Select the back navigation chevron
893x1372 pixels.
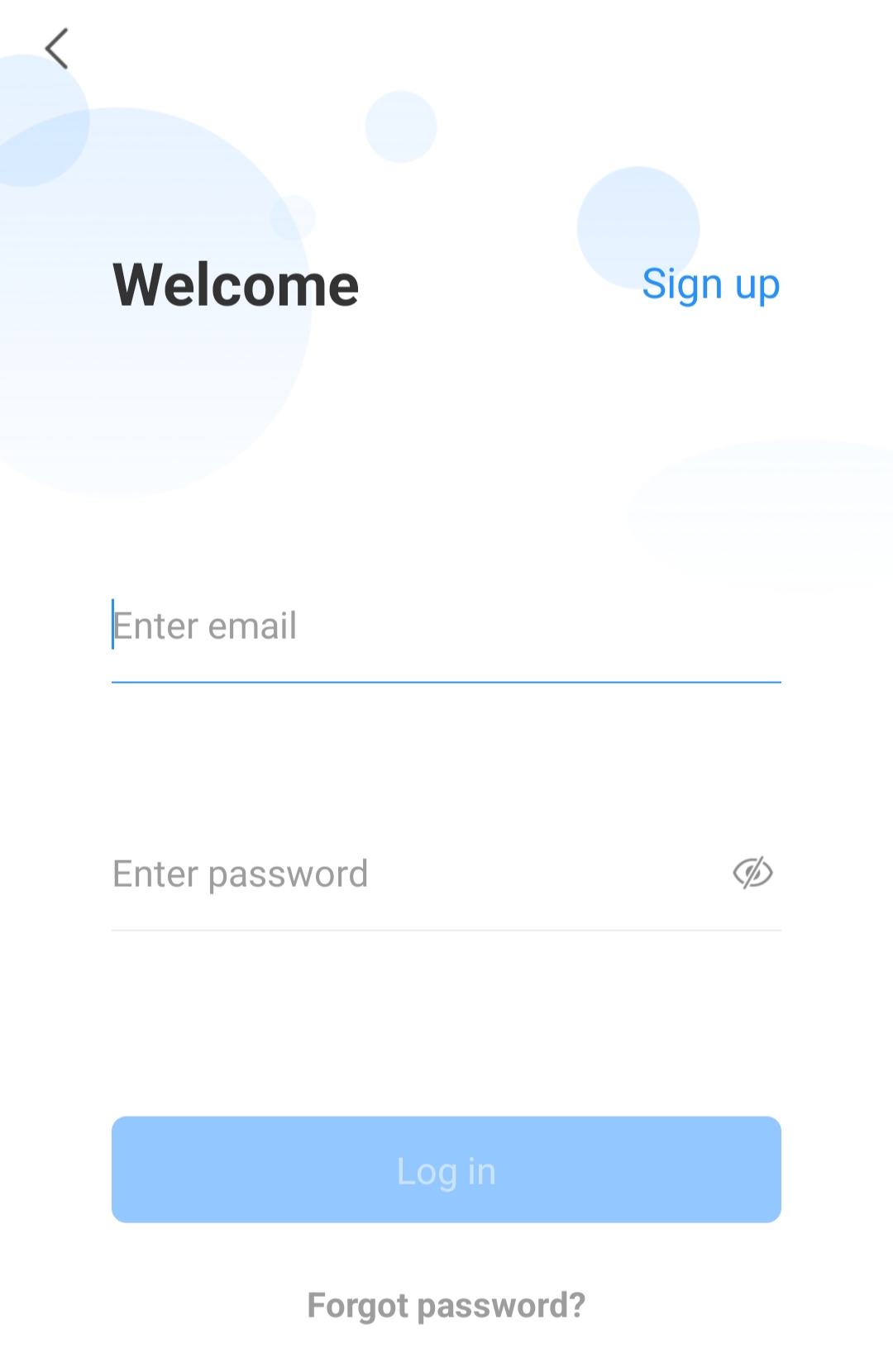click(x=58, y=47)
